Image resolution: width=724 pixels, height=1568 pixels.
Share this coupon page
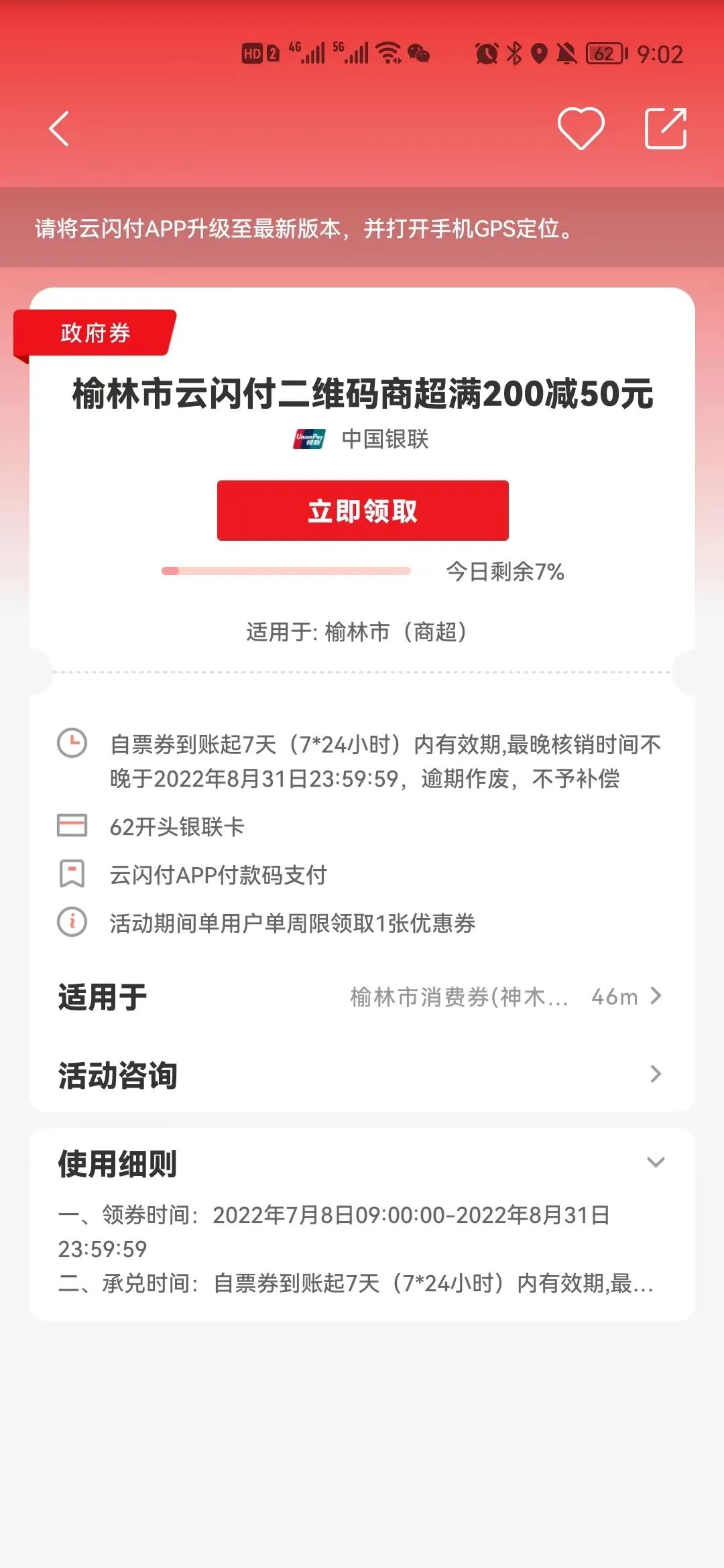[665, 128]
